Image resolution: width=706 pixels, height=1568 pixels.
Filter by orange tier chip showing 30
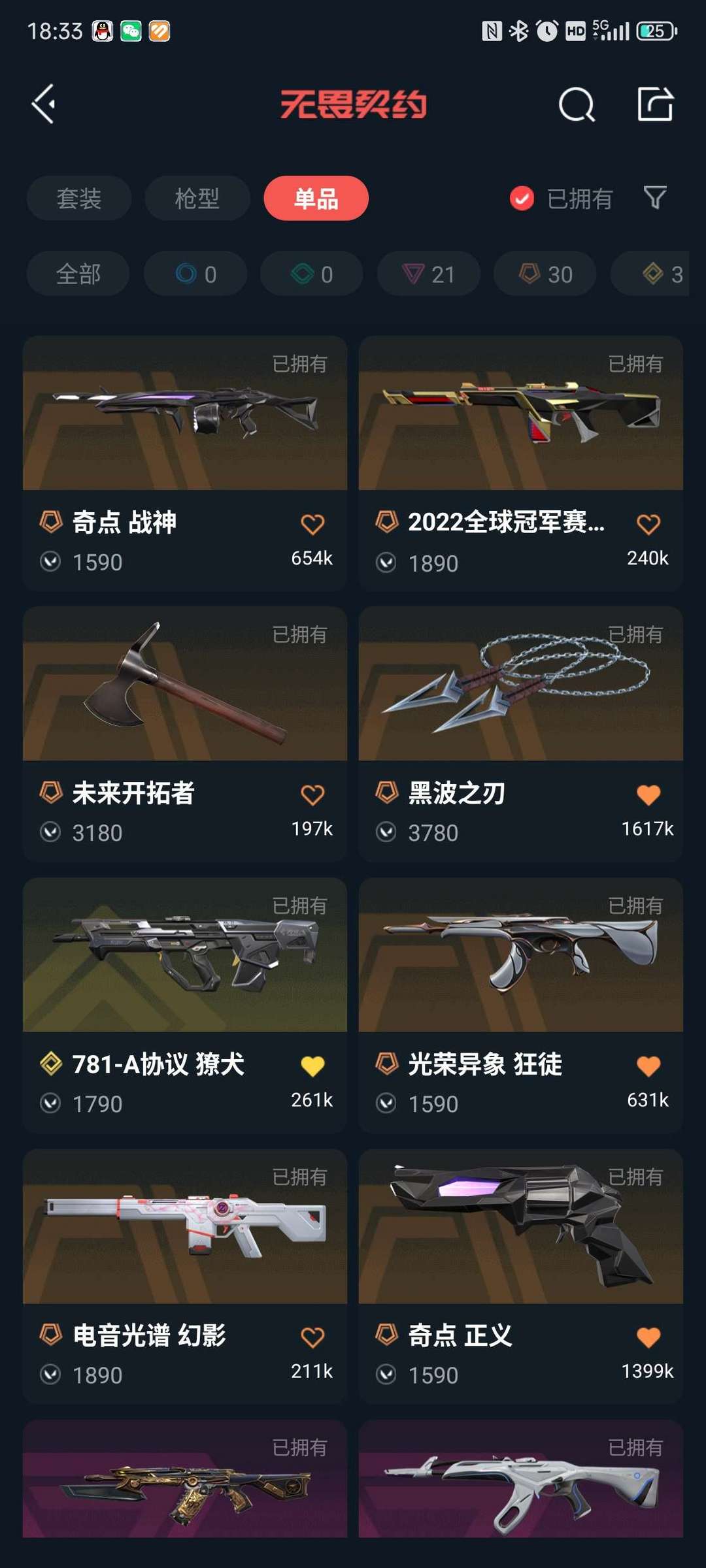point(545,274)
